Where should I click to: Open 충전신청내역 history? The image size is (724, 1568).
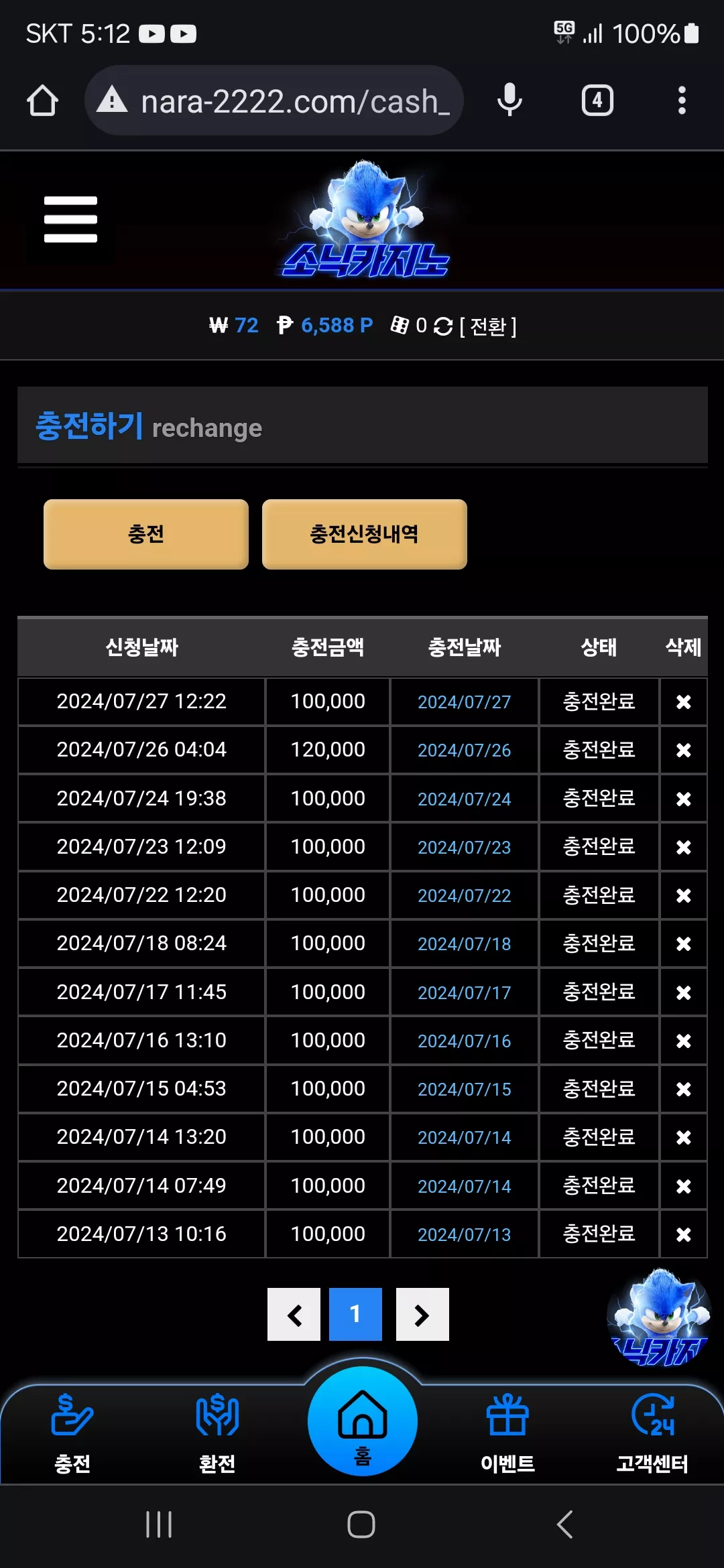tap(365, 534)
